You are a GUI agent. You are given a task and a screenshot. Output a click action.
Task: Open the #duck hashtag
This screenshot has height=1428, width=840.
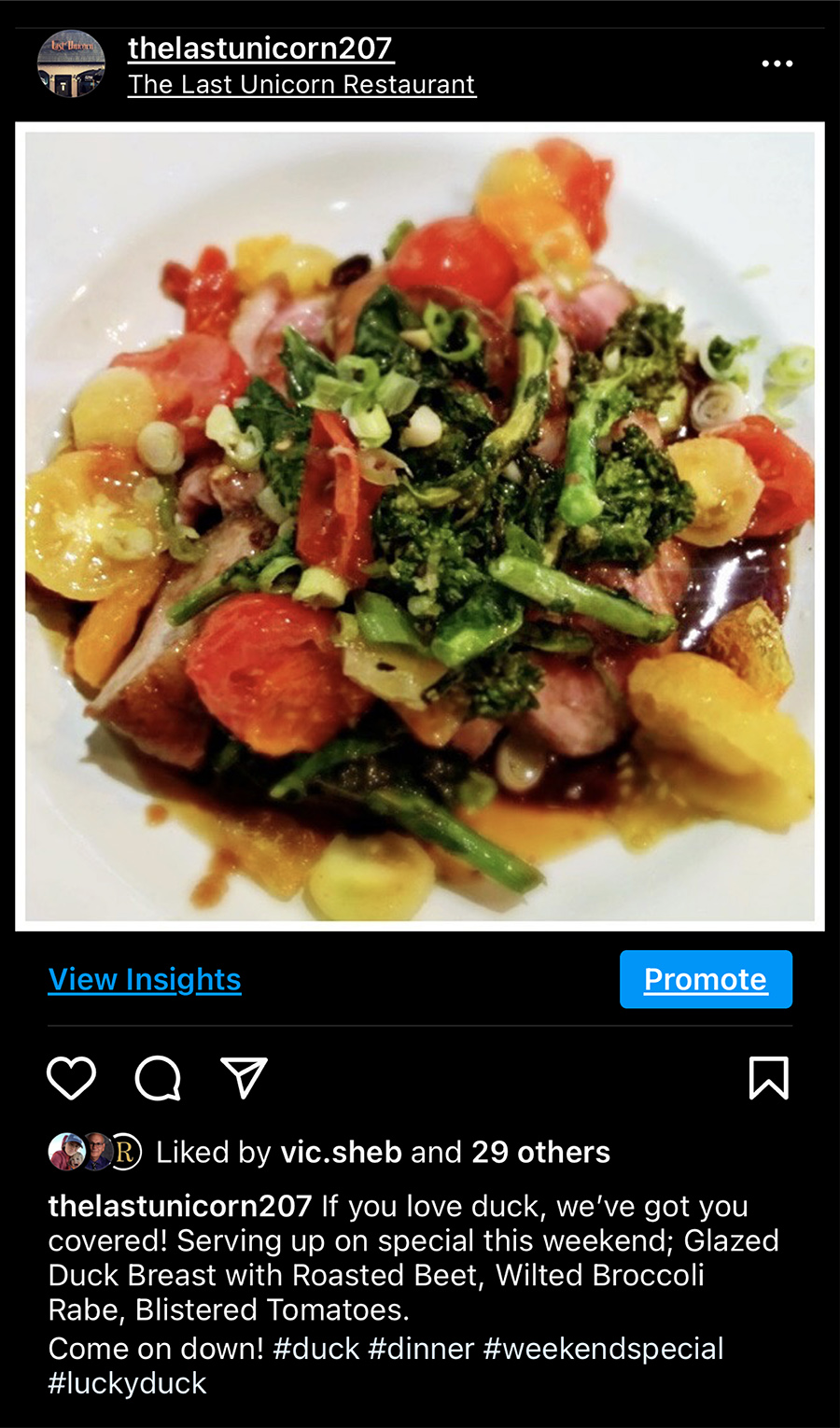(x=316, y=1349)
